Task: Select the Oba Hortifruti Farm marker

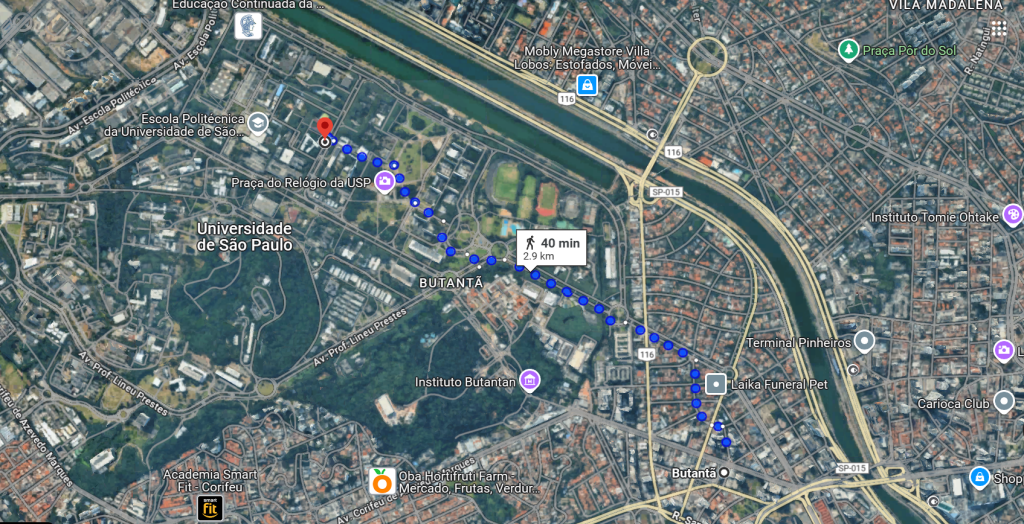Action: (x=381, y=481)
